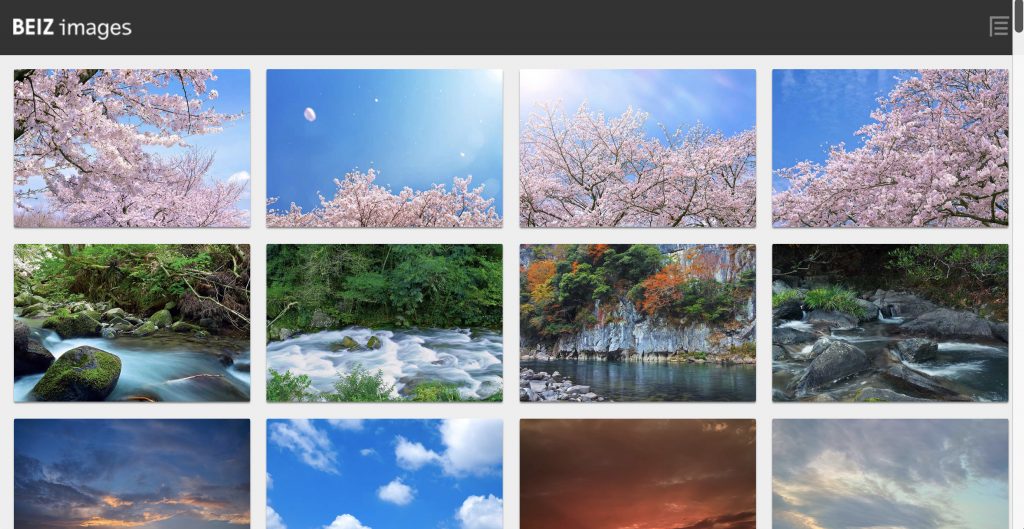Open the menu icon in the header
The width and height of the screenshot is (1024, 529).
tap(998, 27)
